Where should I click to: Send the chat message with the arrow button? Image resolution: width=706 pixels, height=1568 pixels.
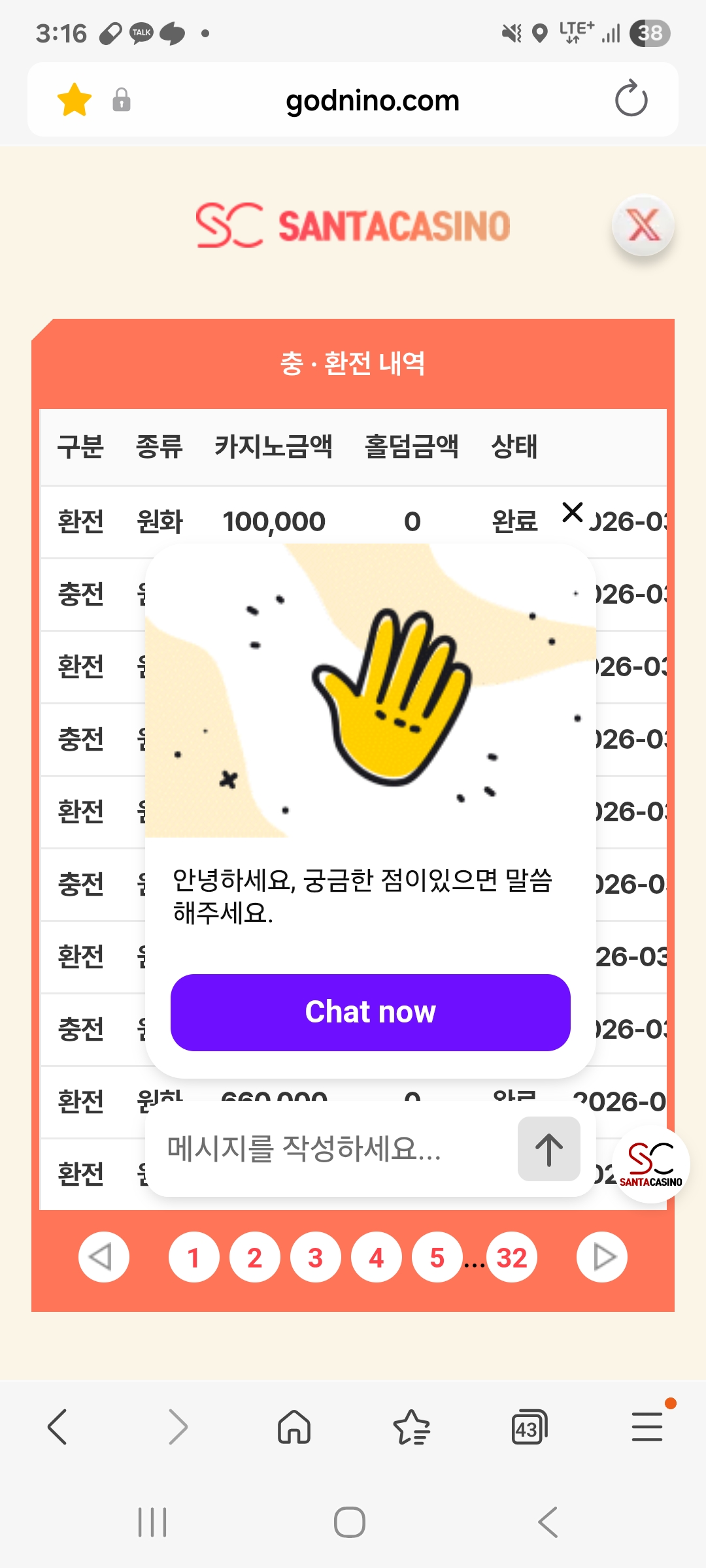[x=548, y=1149]
